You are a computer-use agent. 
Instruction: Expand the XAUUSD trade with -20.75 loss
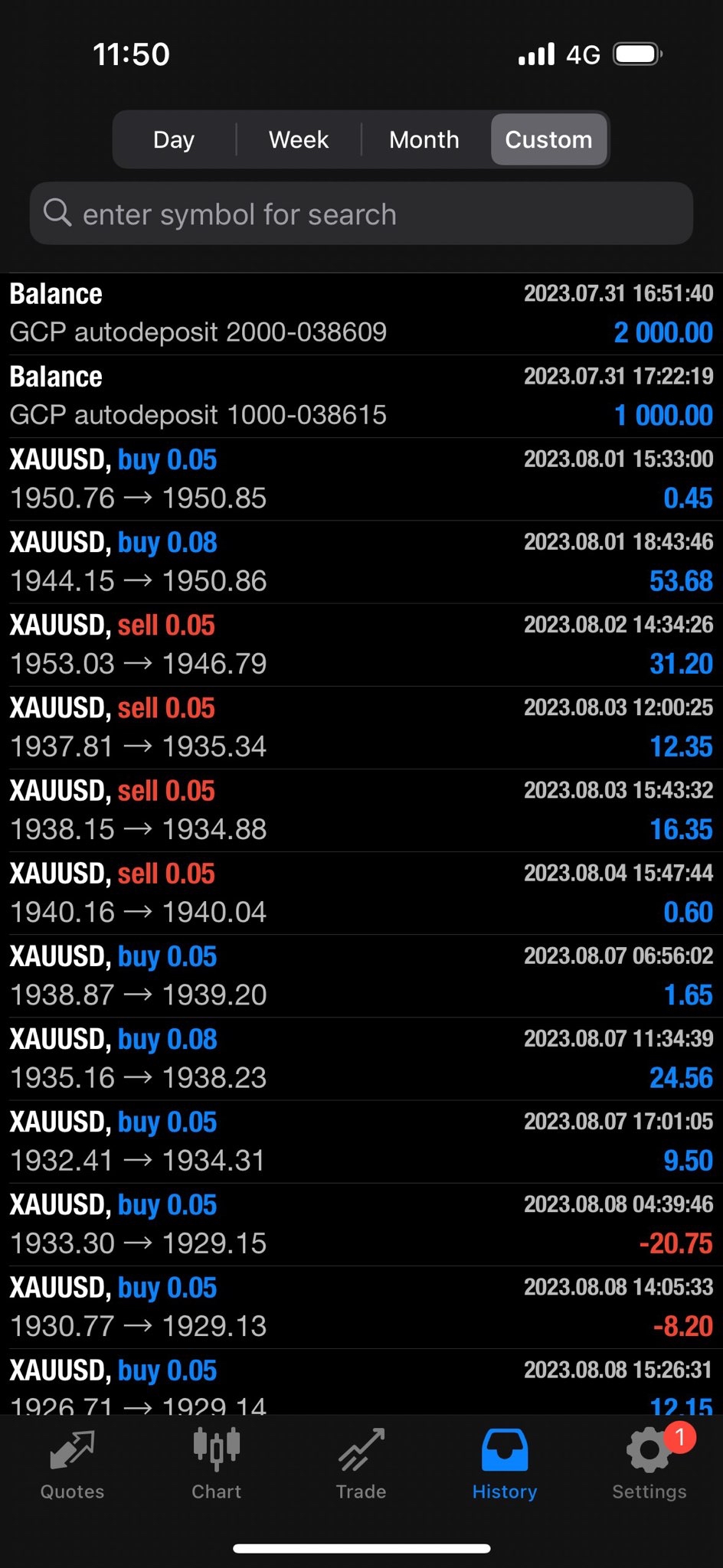coord(361,1224)
